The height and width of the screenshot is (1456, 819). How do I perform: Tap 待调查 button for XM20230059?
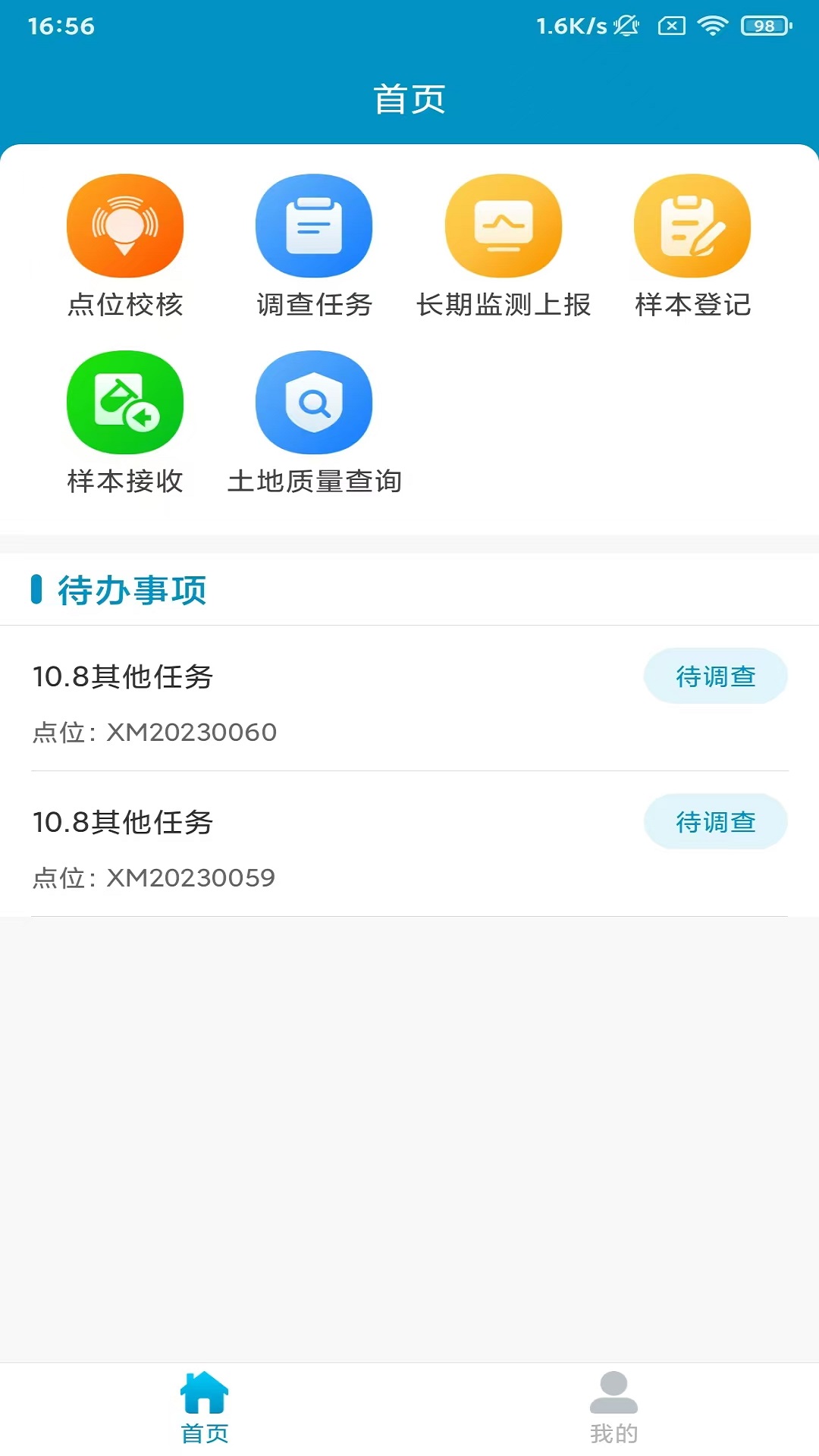click(x=715, y=821)
